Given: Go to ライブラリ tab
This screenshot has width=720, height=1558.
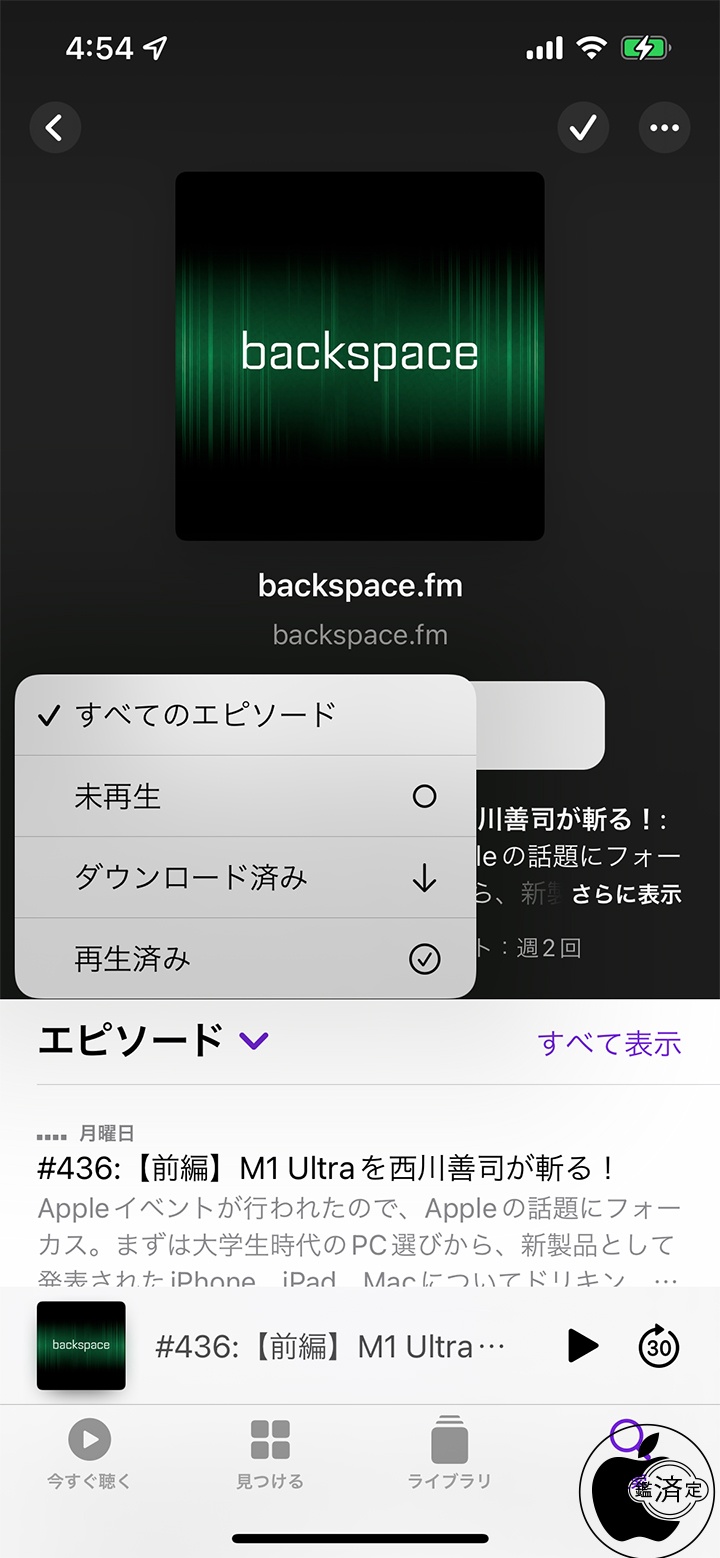Looking at the screenshot, I should tap(449, 1454).
